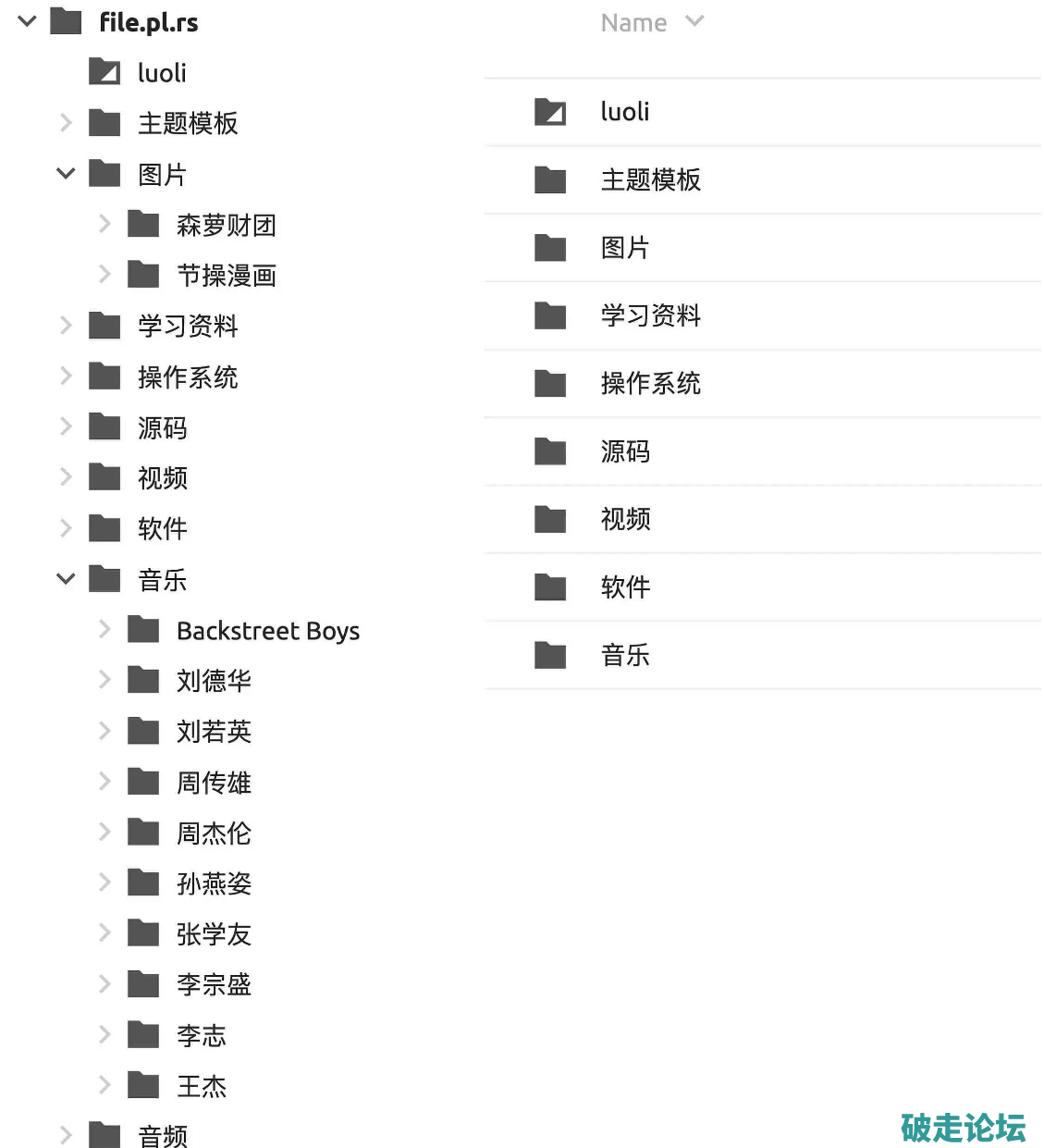Open 源码 folder in the file list
Image resolution: width=1044 pixels, height=1148 pixels.
pos(625,451)
